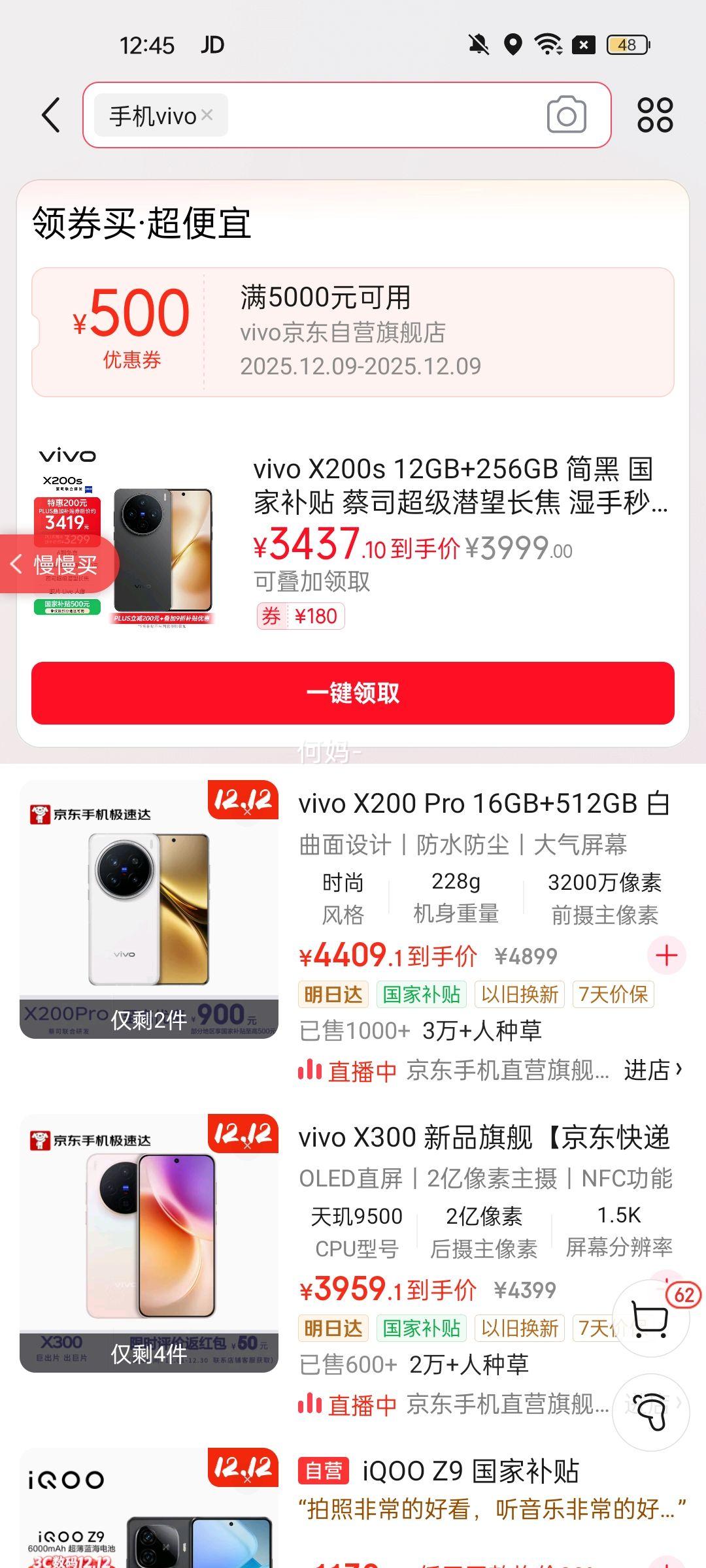Go back from the search results
Screen dimensions: 706x1568
pyautogui.click(x=51, y=115)
